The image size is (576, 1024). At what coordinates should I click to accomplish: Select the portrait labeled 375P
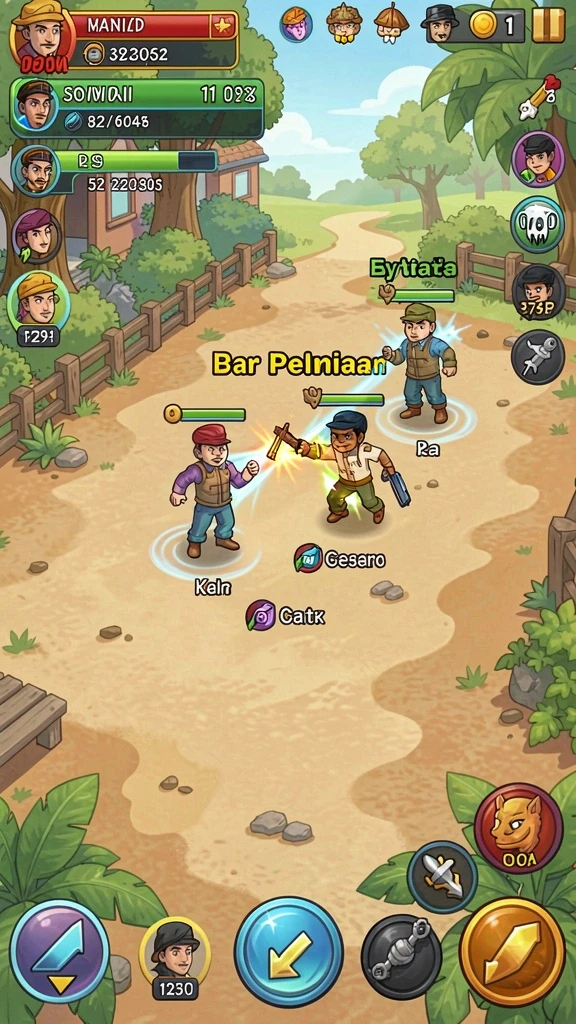538,292
